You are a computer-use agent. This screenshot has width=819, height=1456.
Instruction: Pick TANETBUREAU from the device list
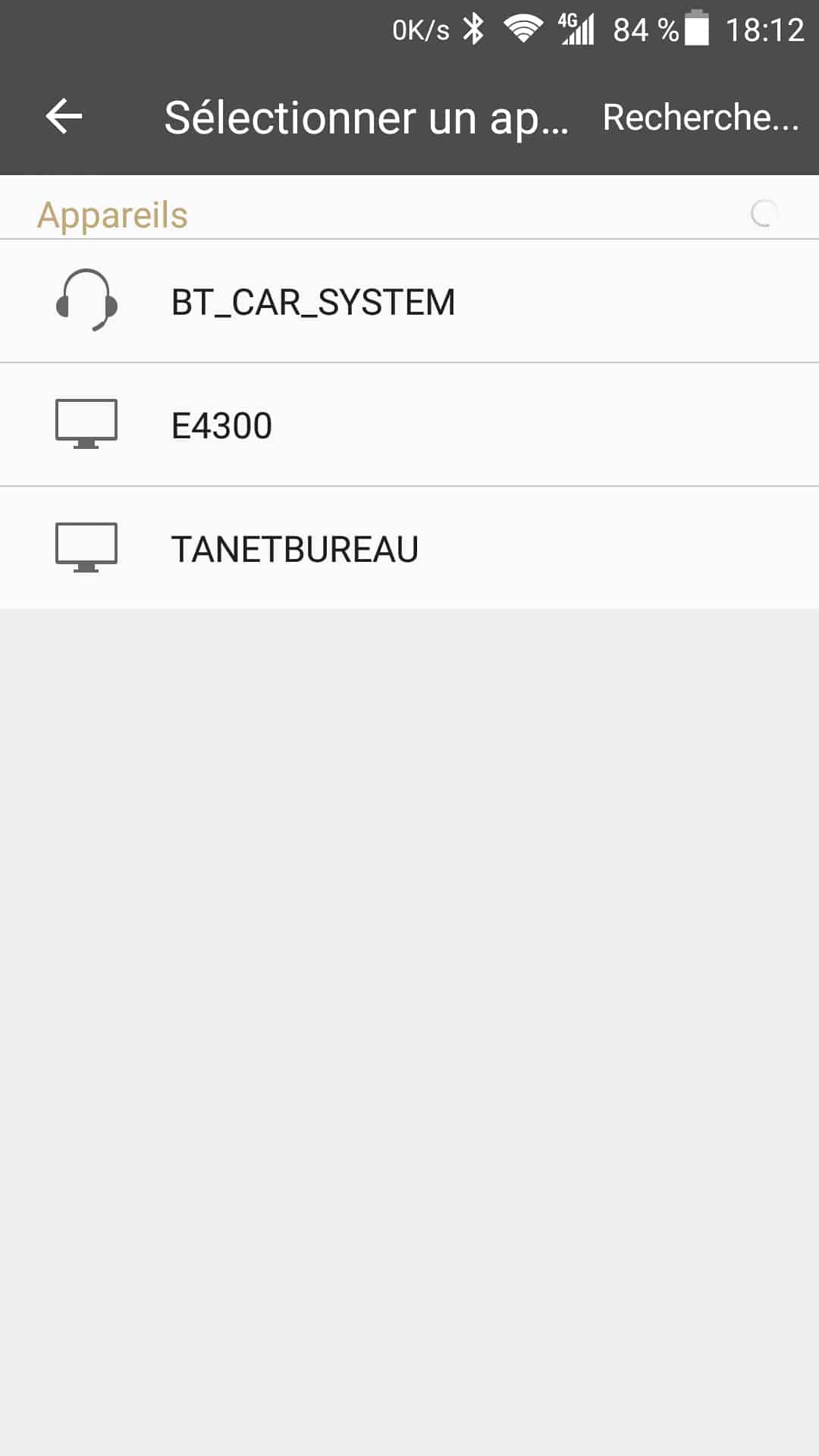point(409,548)
